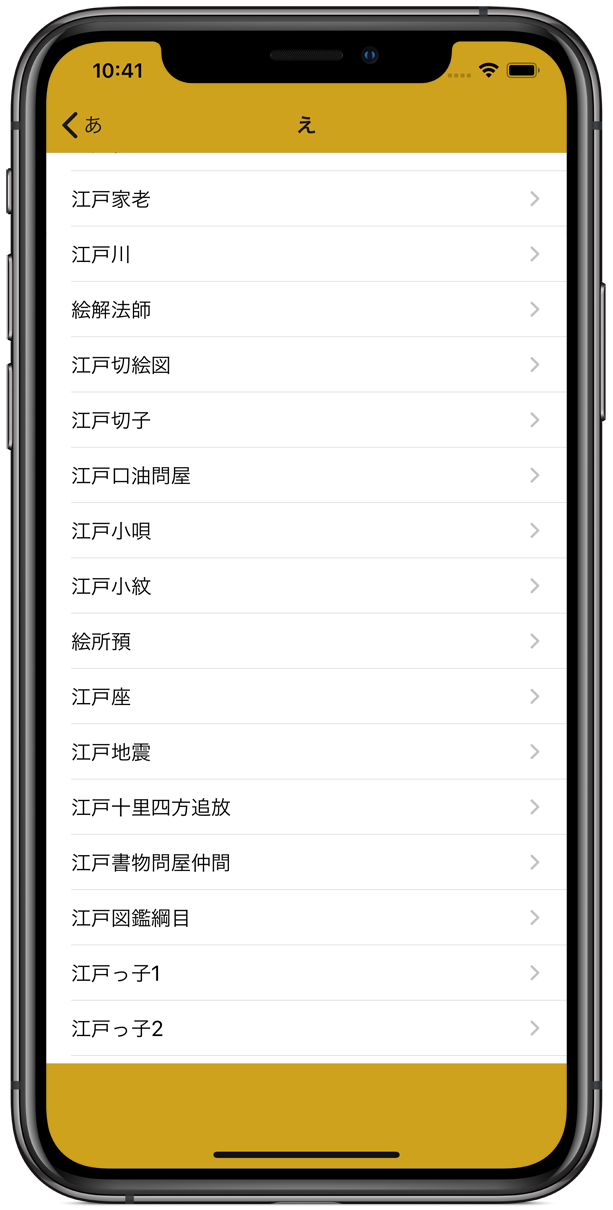
Task: Open the entry 江戸川
Action: pyautogui.click(x=306, y=254)
